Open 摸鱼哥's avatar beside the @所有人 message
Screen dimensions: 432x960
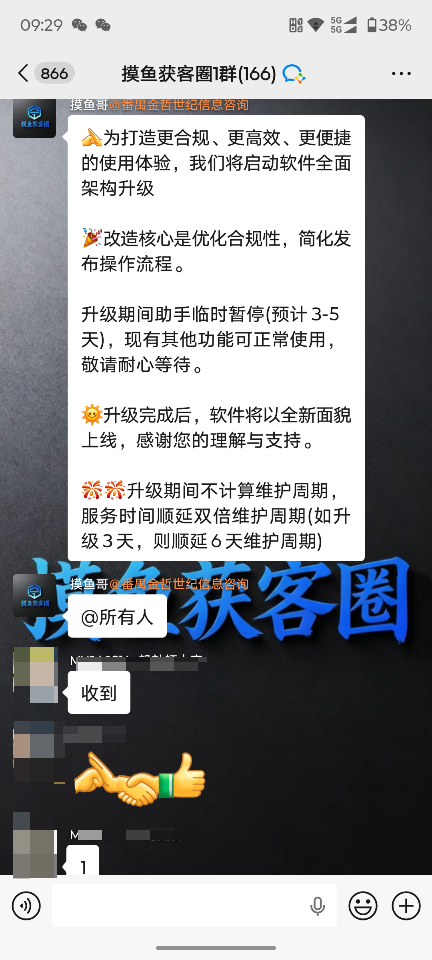point(34,596)
